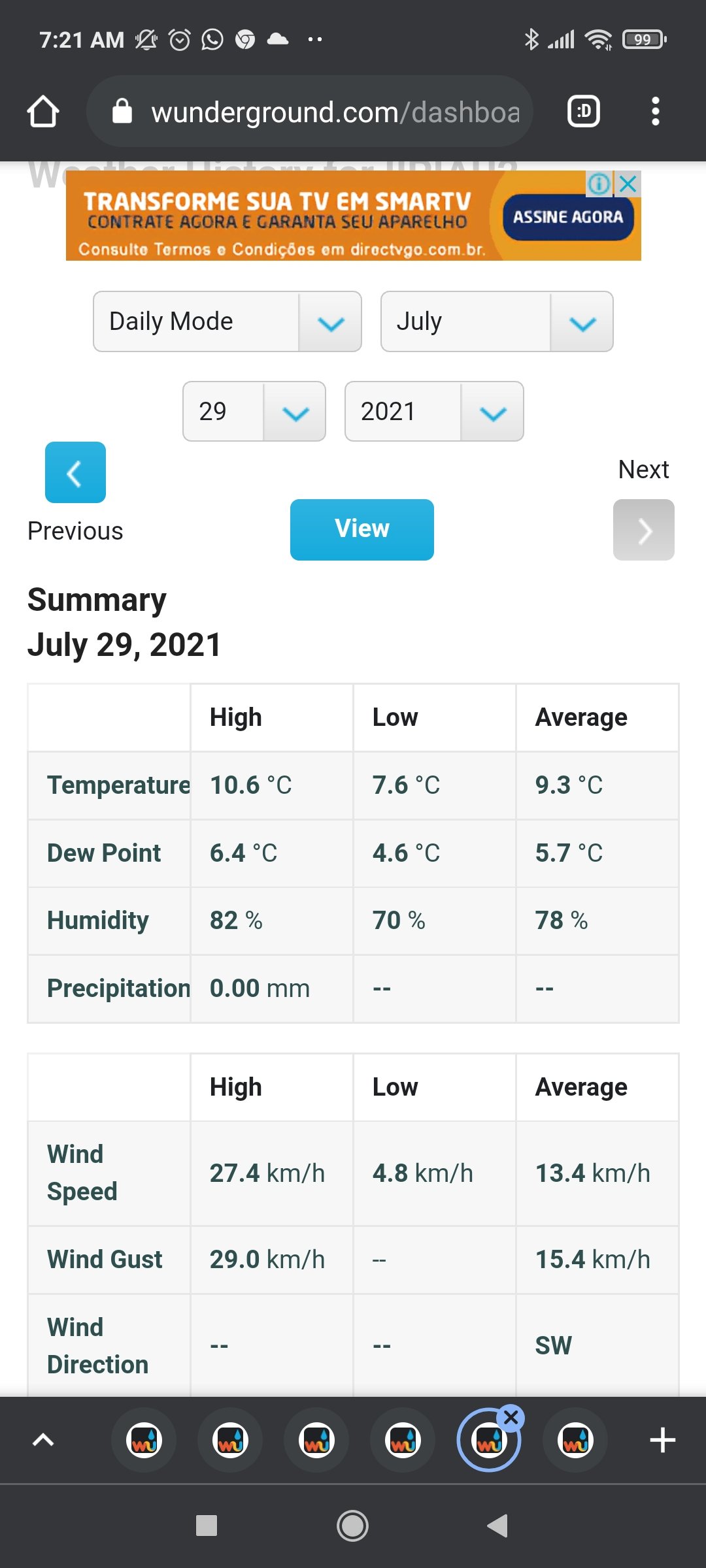The width and height of the screenshot is (706, 1568).
Task: Close the highlighted tab in the tab strip
Action: (511, 1417)
